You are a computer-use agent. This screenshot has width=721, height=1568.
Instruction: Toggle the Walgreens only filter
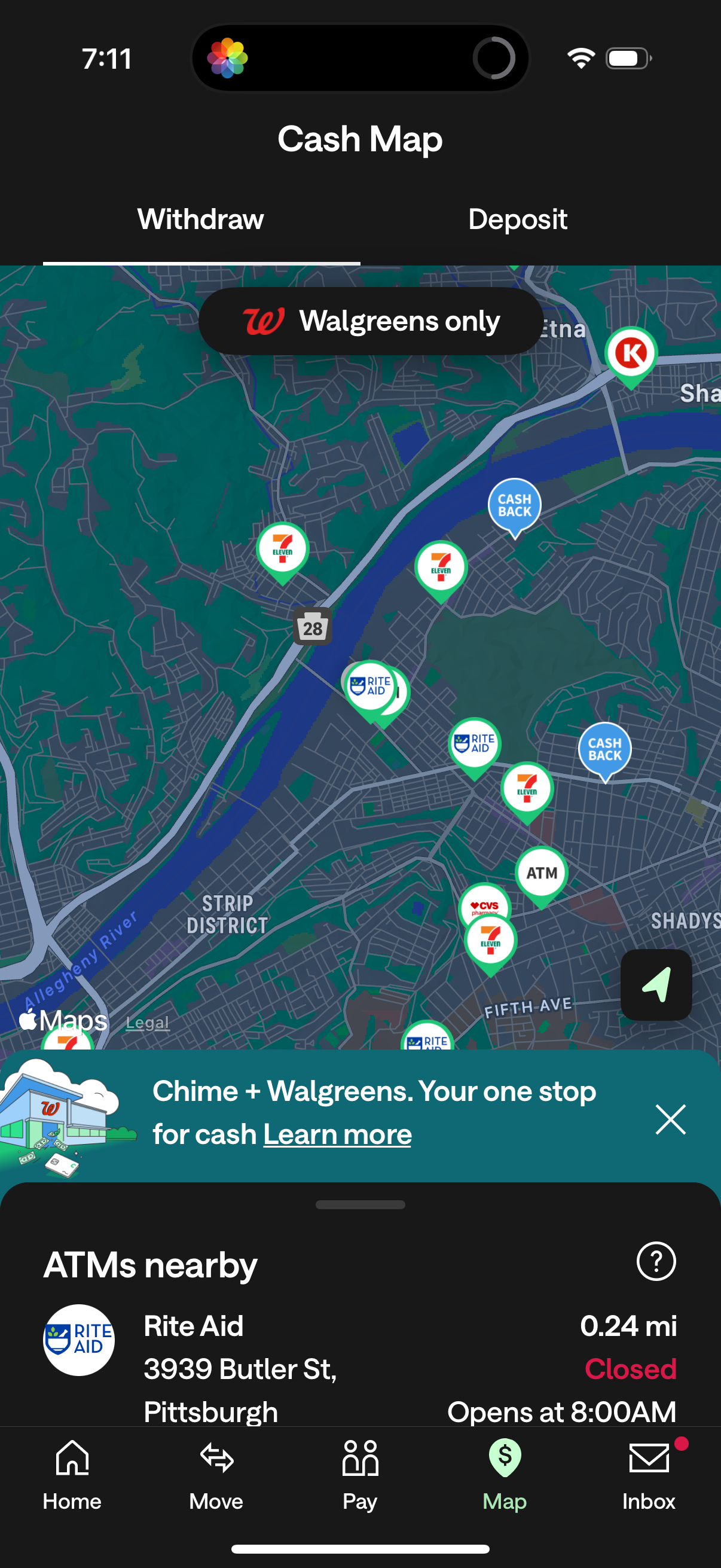[x=371, y=321]
